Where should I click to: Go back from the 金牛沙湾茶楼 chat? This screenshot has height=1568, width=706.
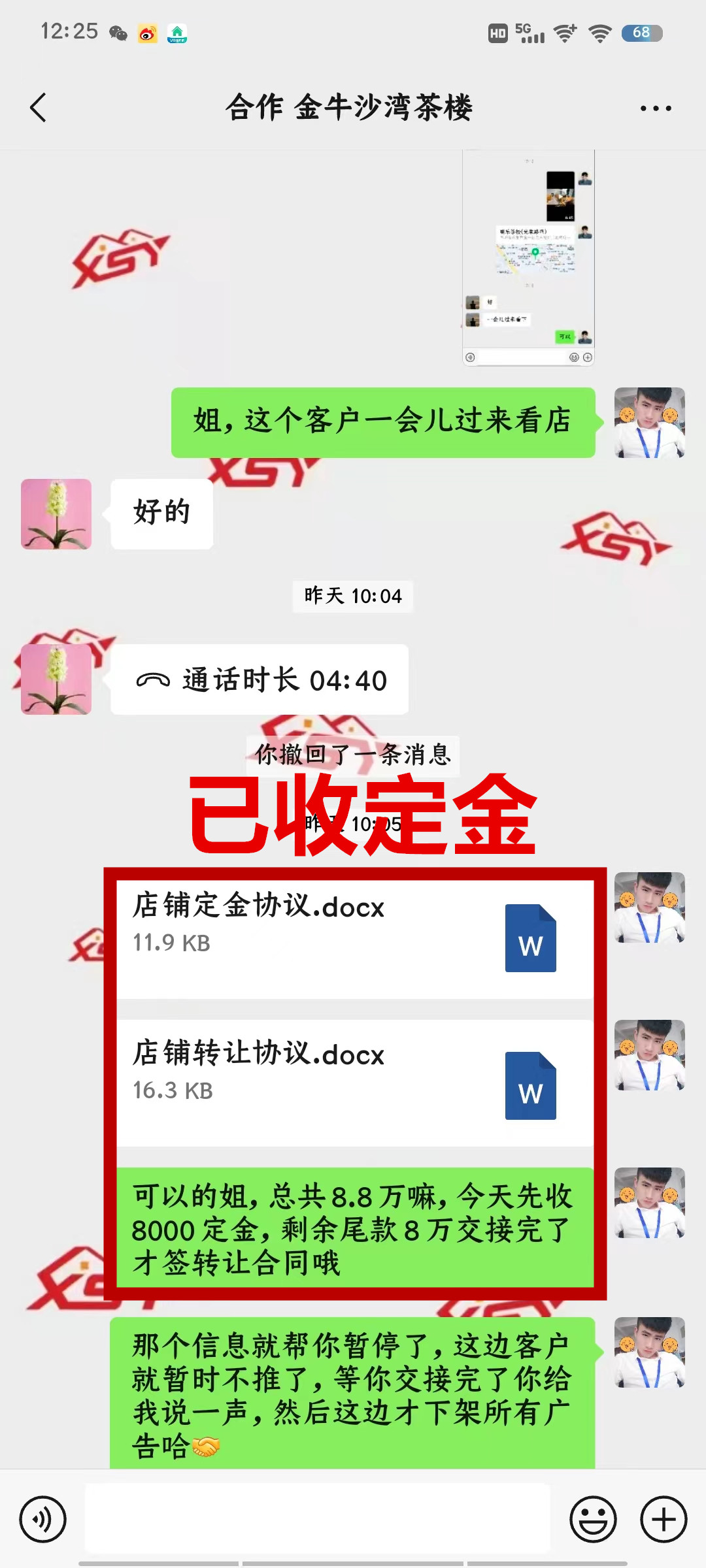pyautogui.click(x=39, y=108)
